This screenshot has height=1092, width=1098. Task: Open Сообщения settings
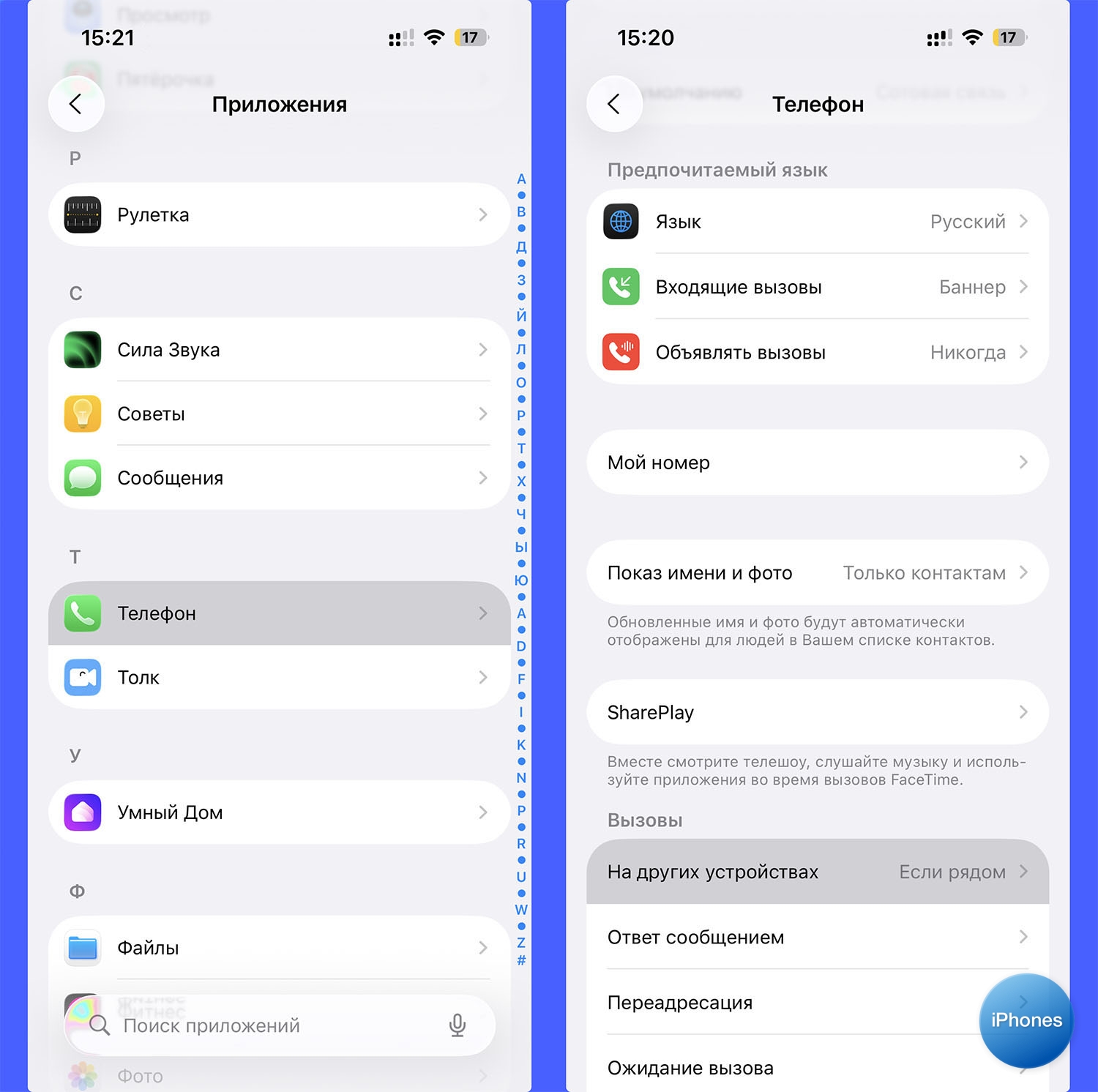coord(278,478)
